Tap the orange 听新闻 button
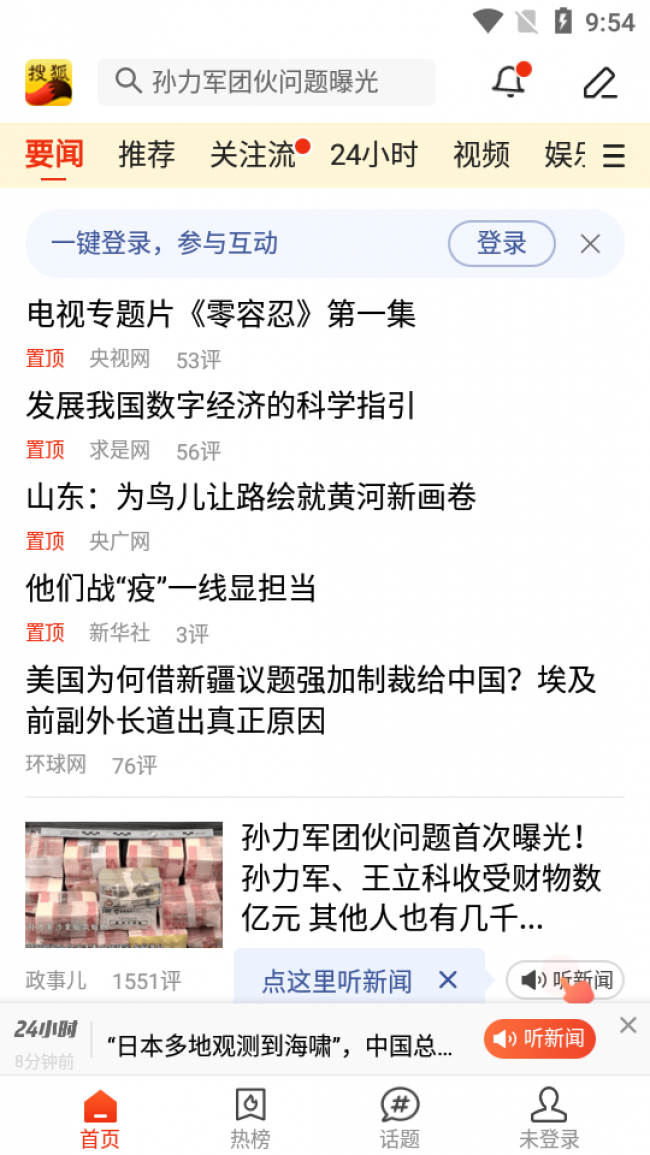The image size is (650, 1155). click(540, 1039)
